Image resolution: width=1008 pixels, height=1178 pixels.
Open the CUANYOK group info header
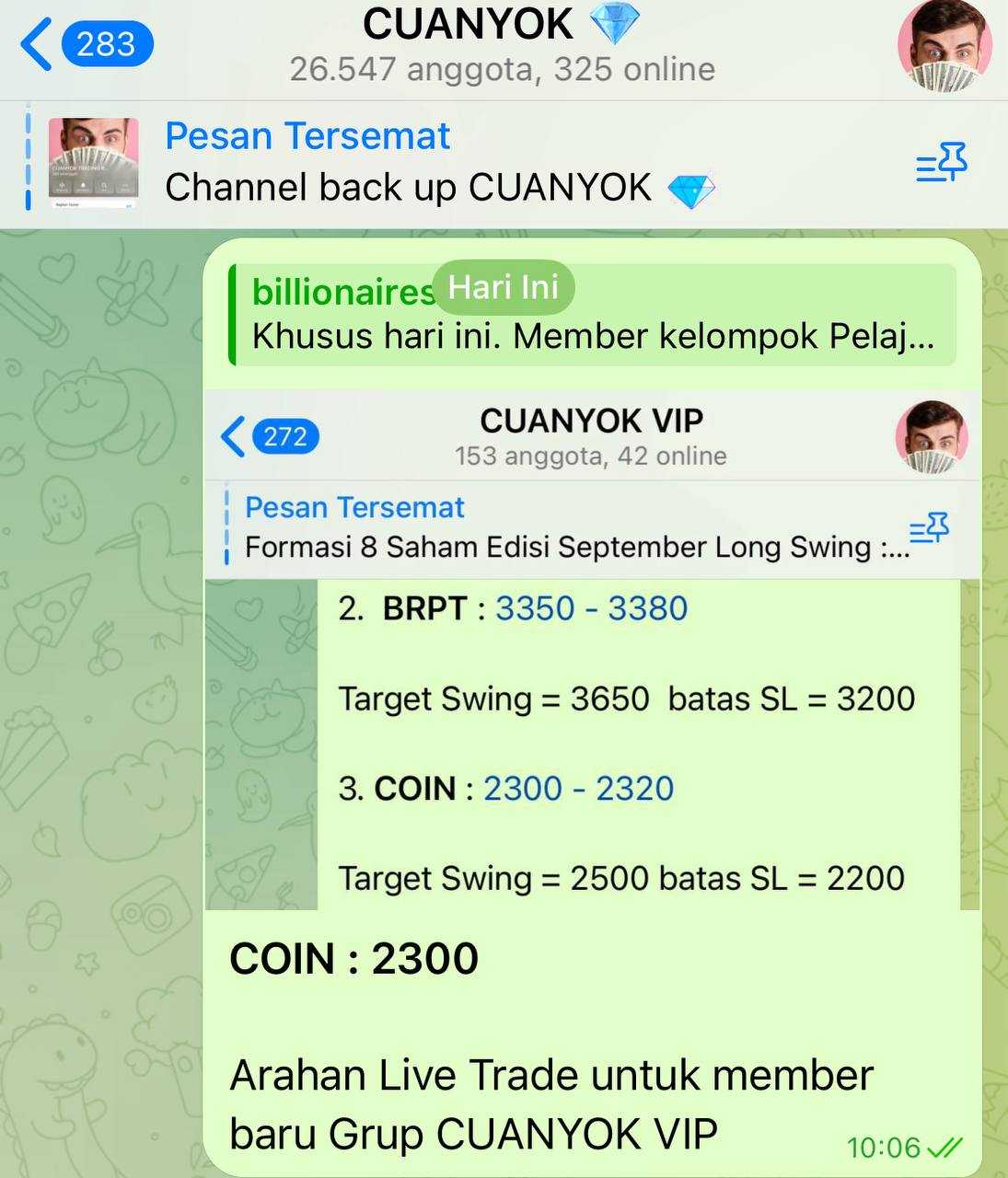click(502, 46)
